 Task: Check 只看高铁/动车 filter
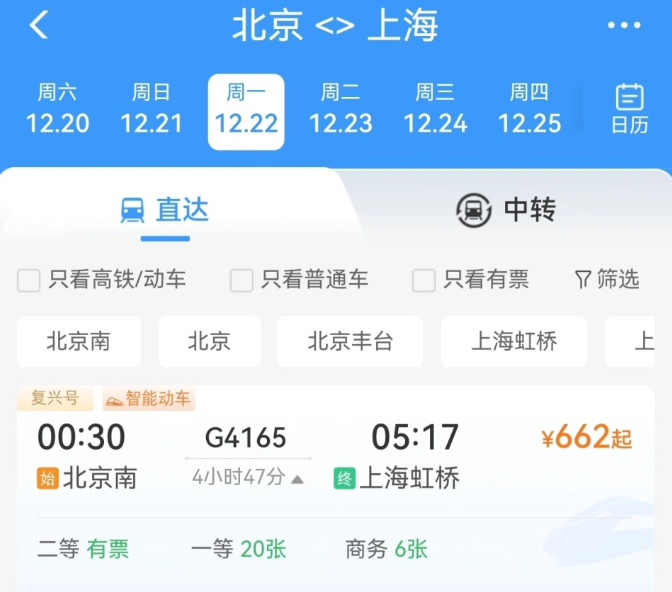pos(30,280)
